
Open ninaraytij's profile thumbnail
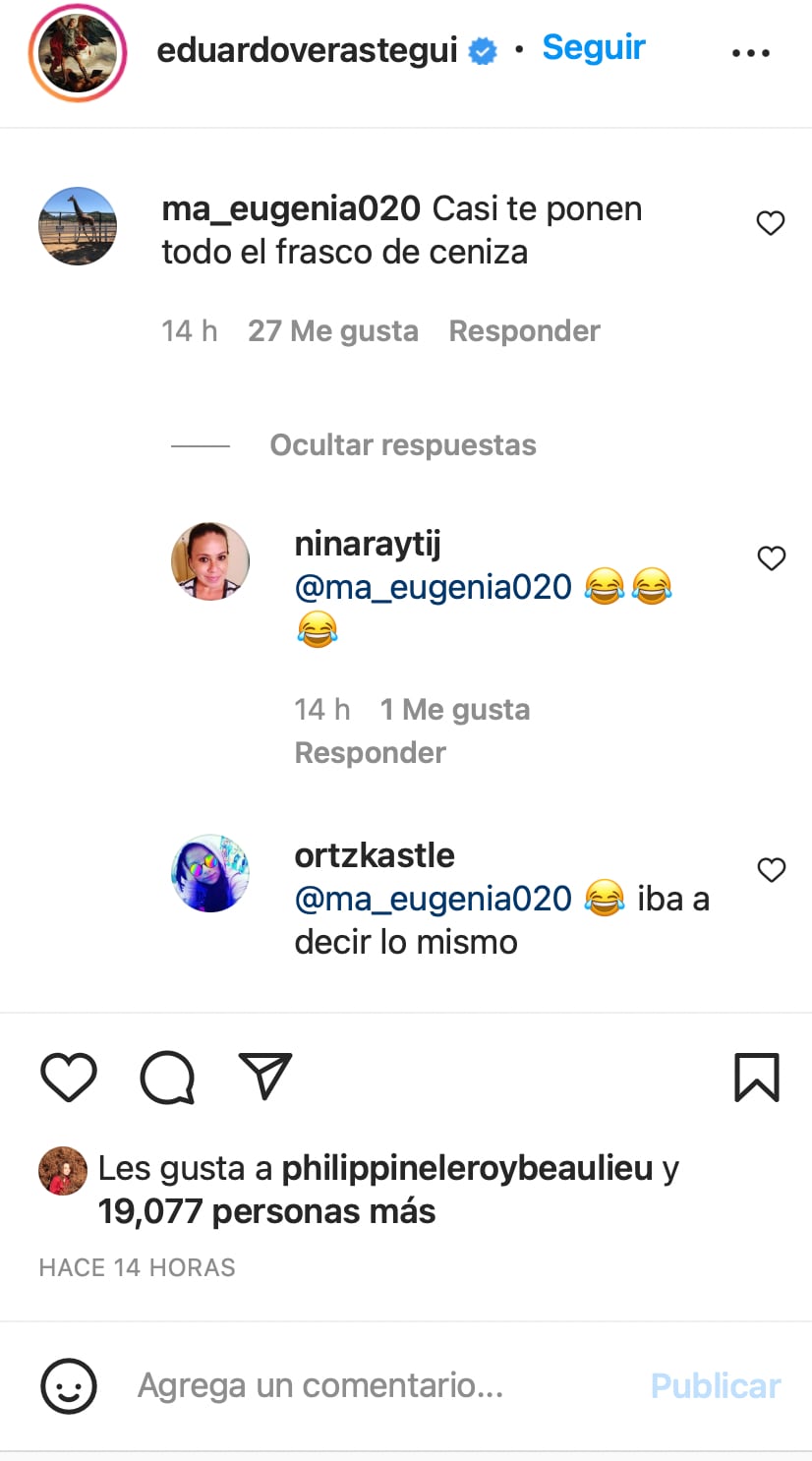210,560
